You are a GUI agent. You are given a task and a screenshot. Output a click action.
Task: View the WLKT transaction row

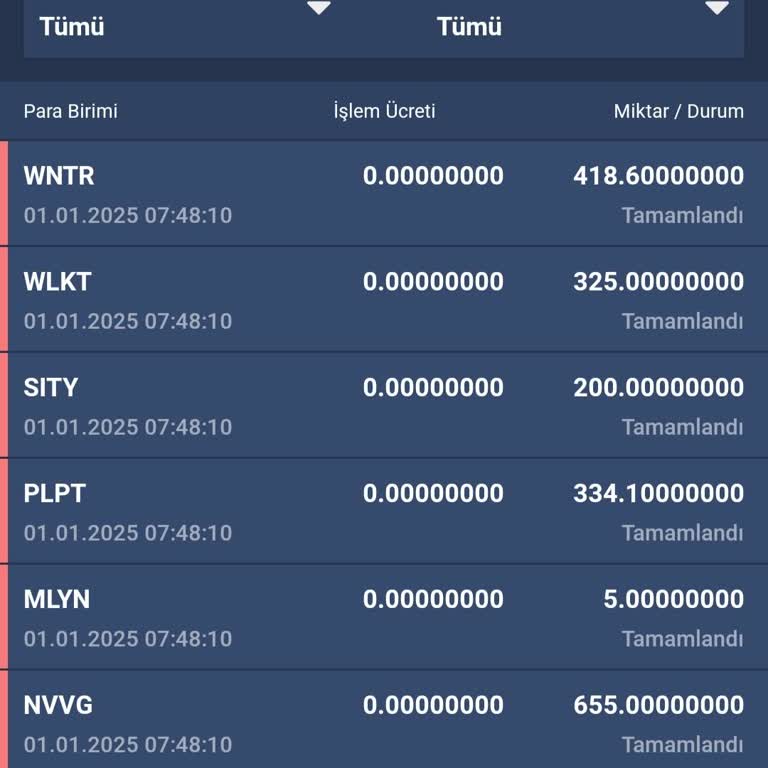pos(384,300)
